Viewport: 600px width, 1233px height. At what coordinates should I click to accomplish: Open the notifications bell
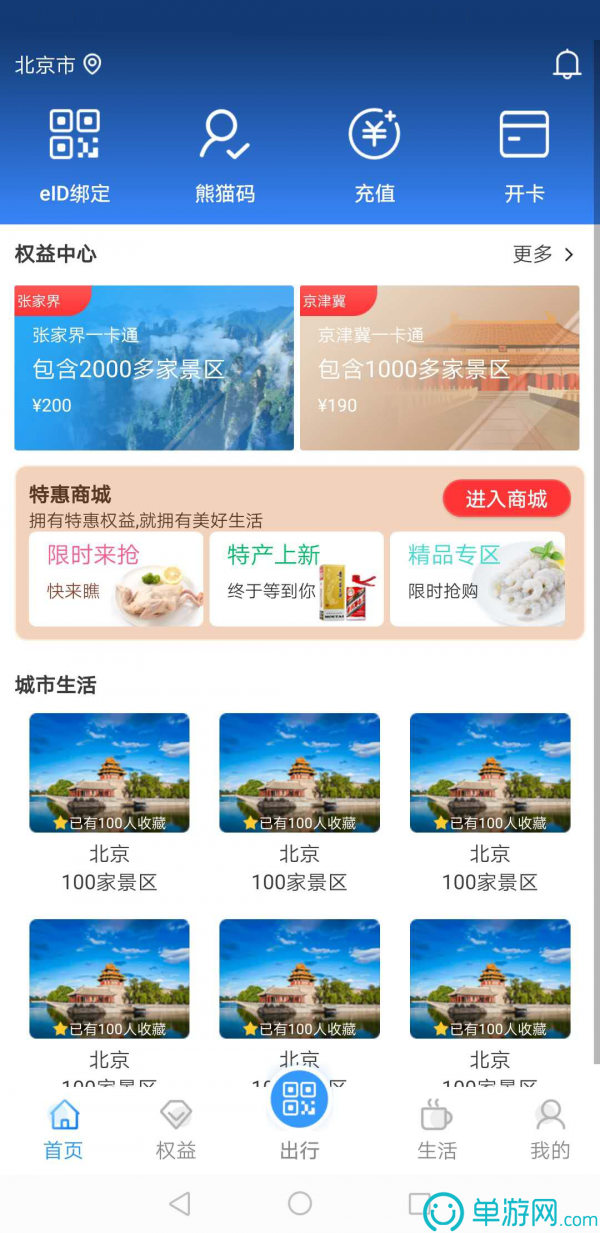(566, 65)
